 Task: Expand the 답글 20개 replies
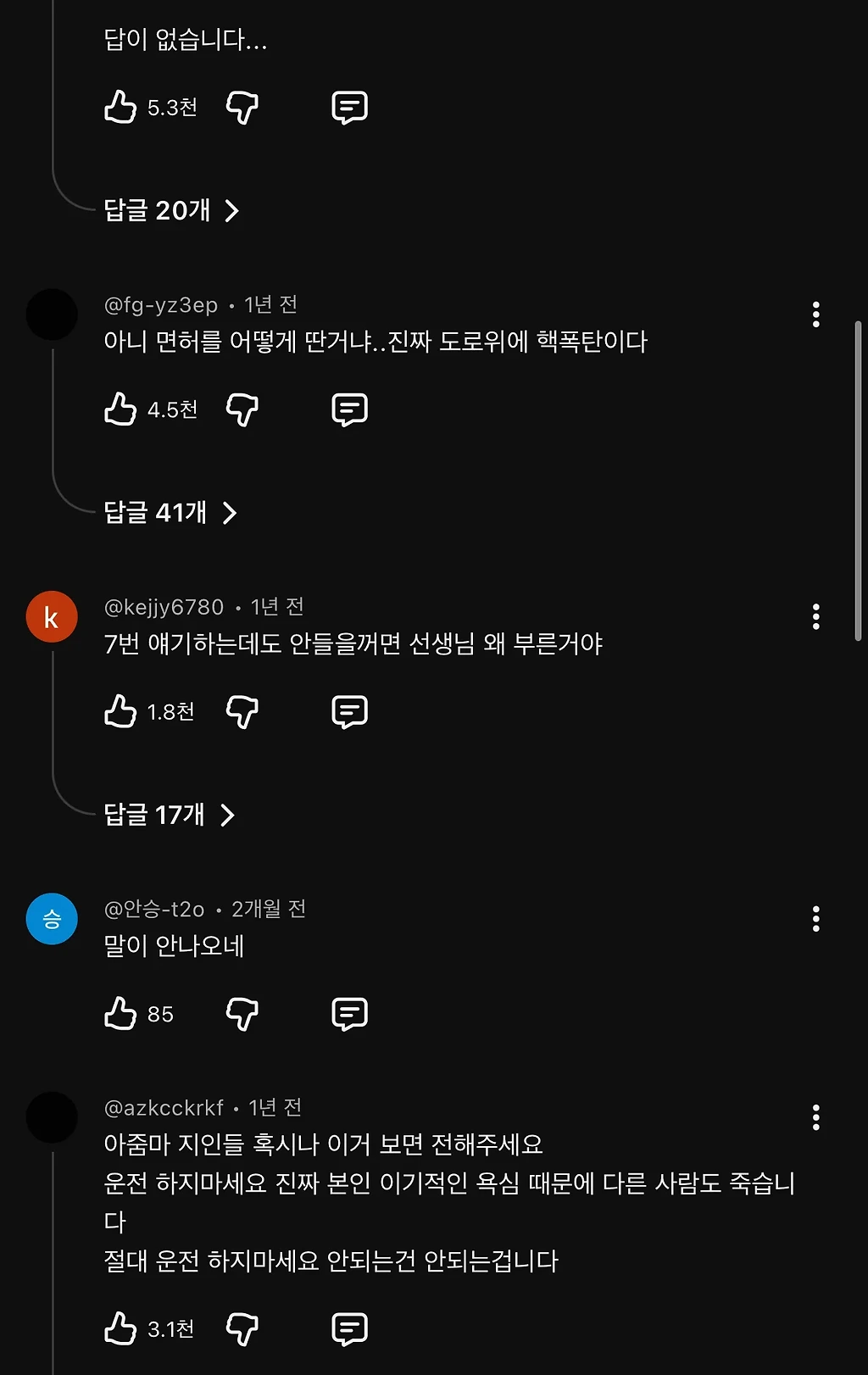click(170, 210)
